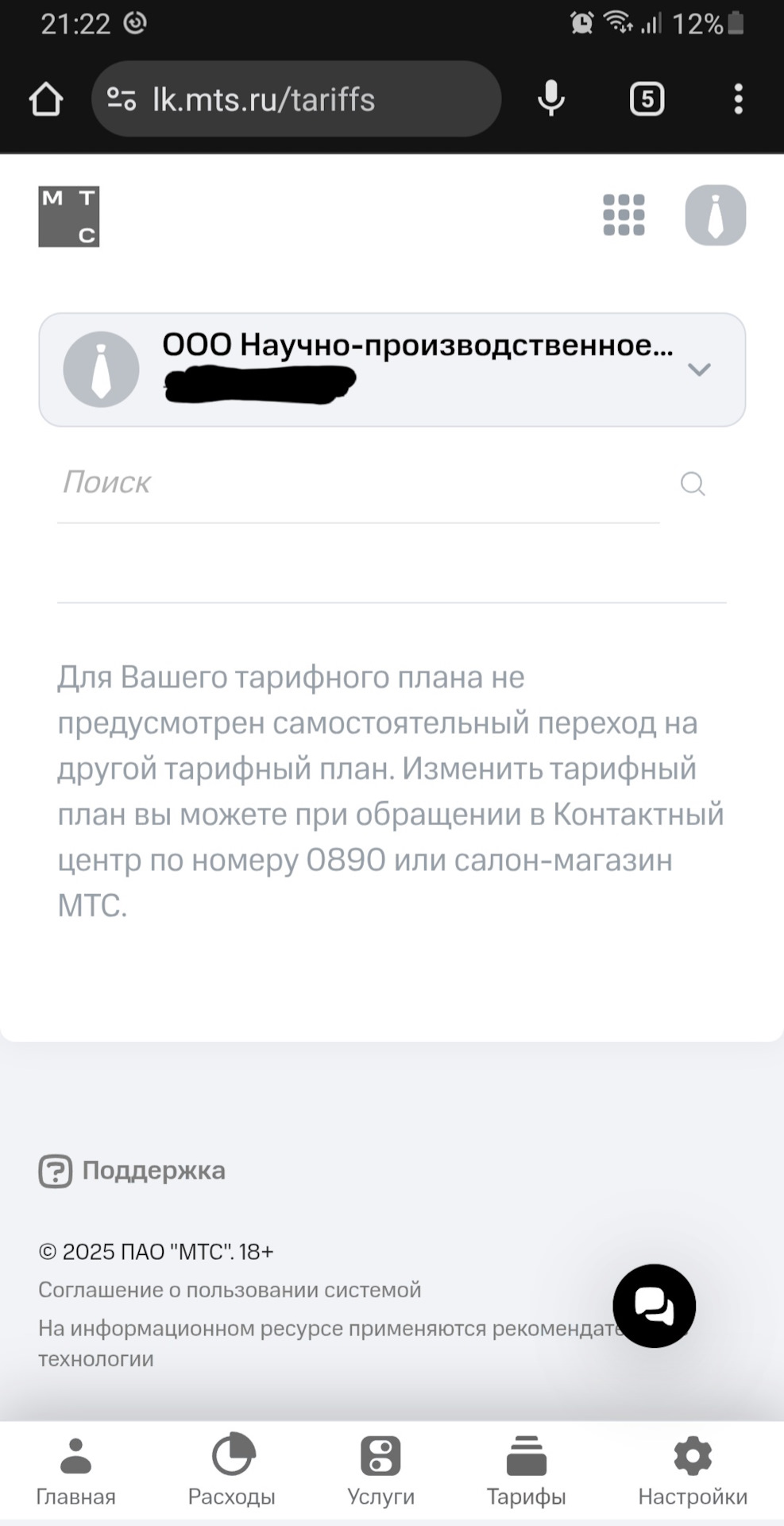Screen dimensions: 784x1526
Task: Open the profile avatar at top right
Action: tap(715, 215)
